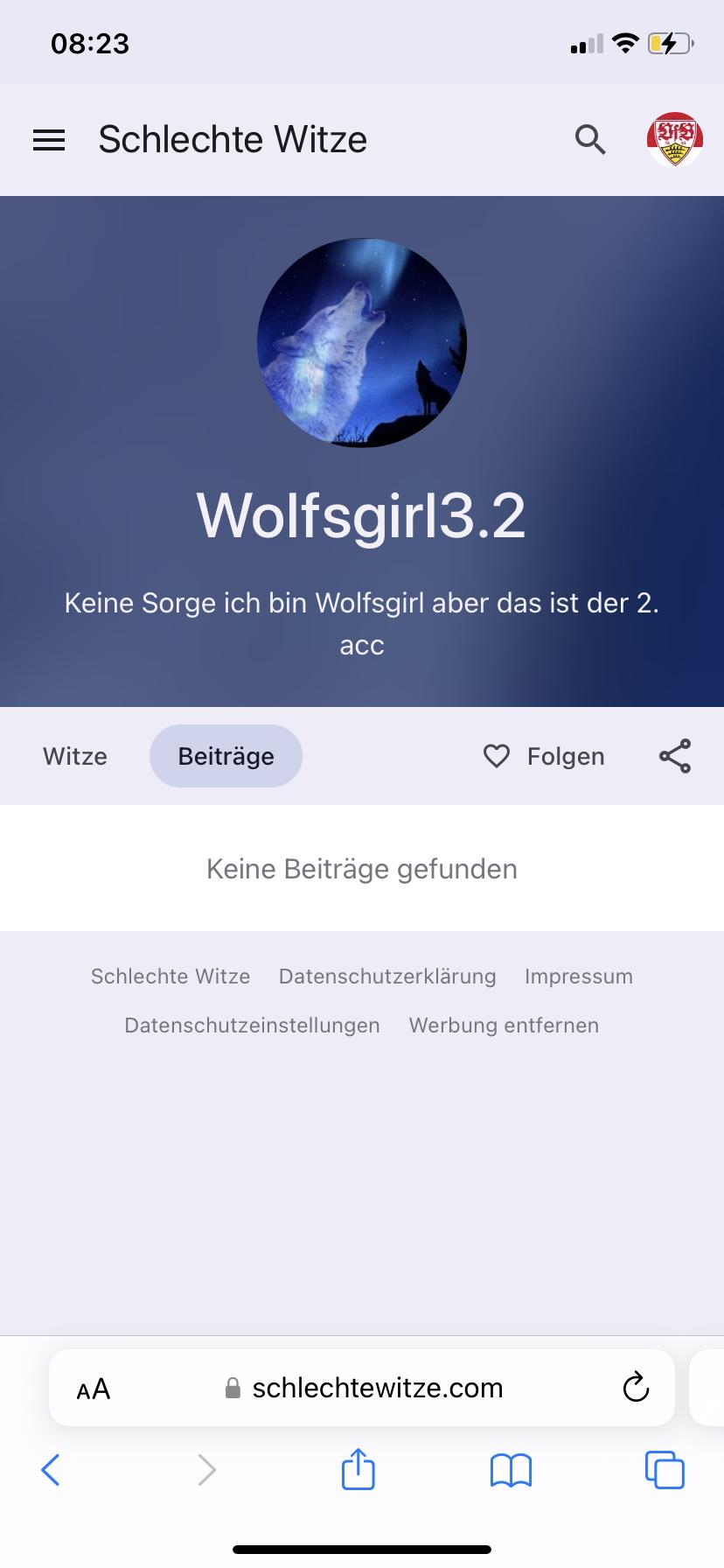Share this profile
The image size is (724, 1568).
pos(675,756)
